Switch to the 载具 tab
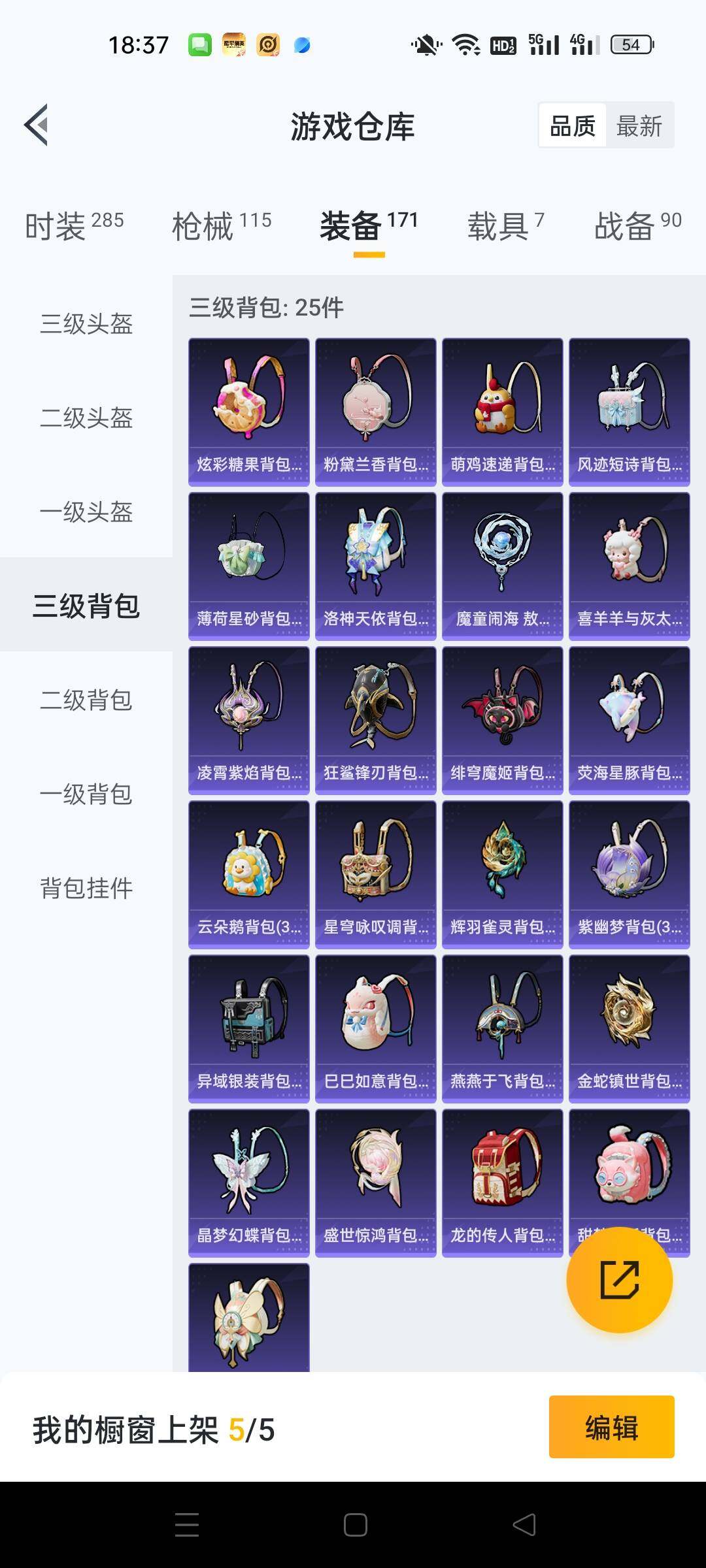The width and height of the screenshot is (706, 1568). pyautogui.click(x=505, y=226)
